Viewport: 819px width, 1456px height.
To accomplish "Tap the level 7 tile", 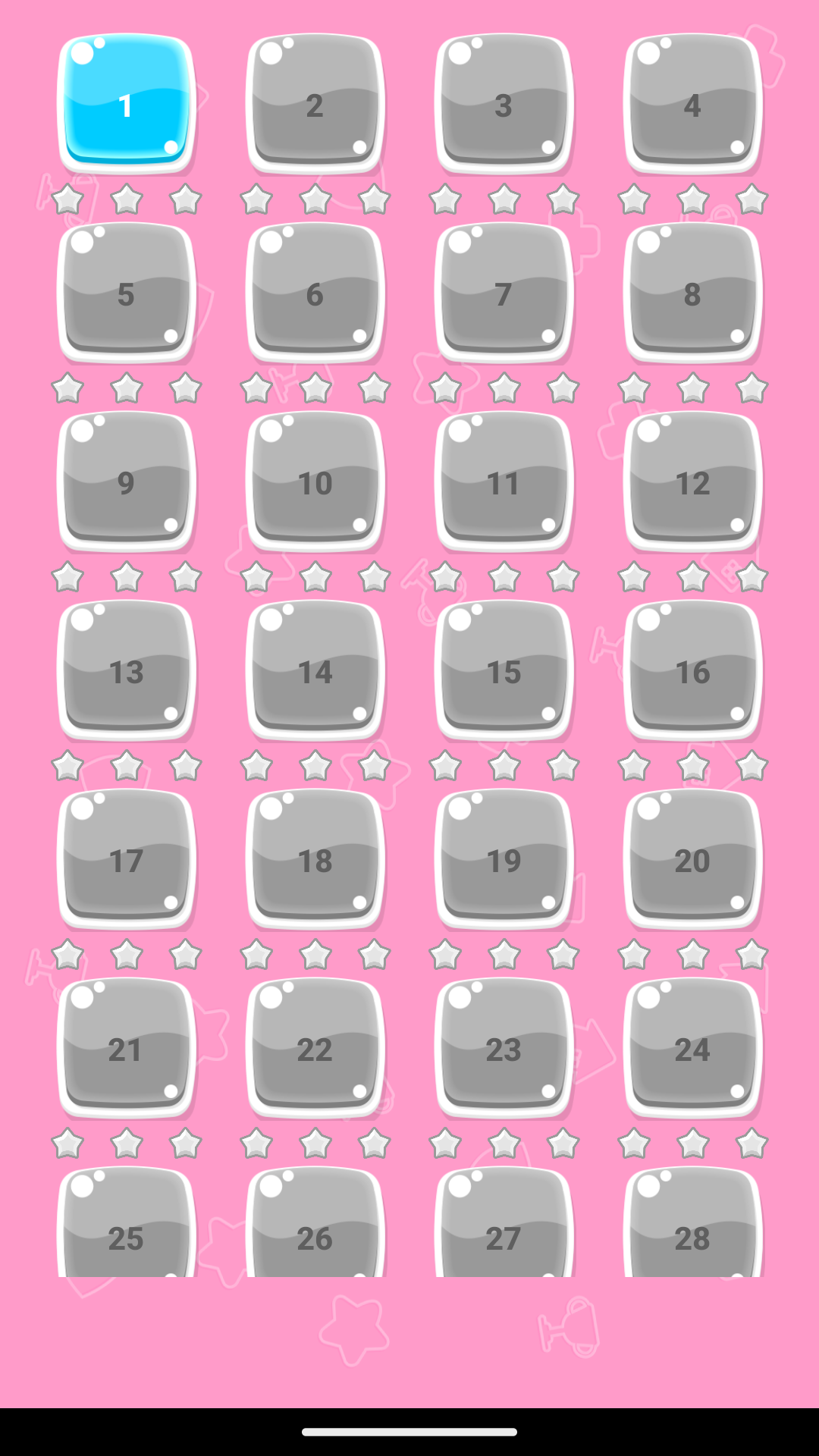I will coord(504,293).
